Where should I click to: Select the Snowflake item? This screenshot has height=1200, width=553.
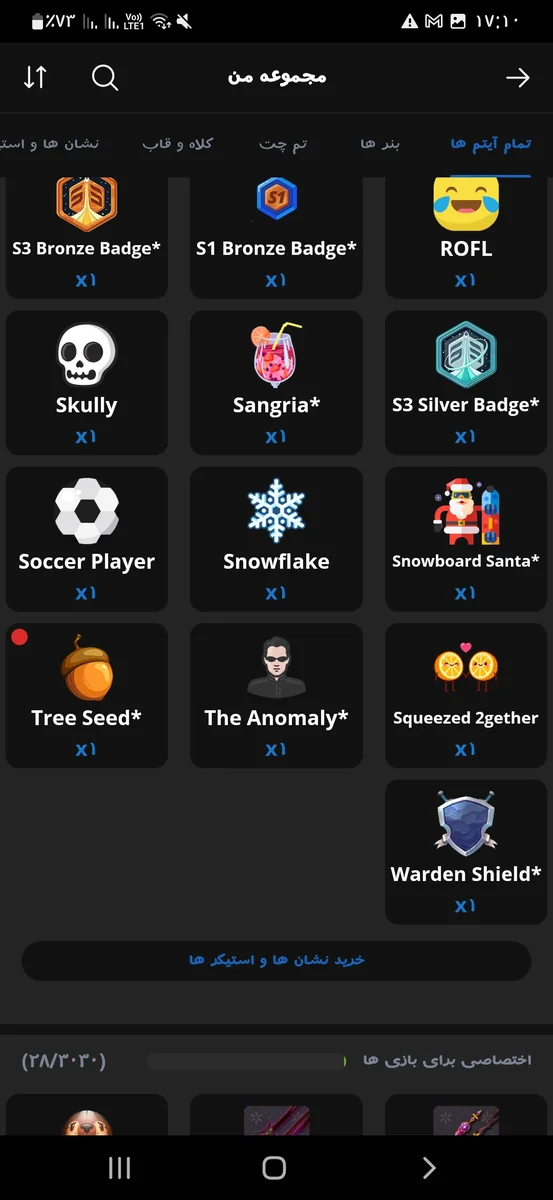pyautogui.click(x=276, y=539)
